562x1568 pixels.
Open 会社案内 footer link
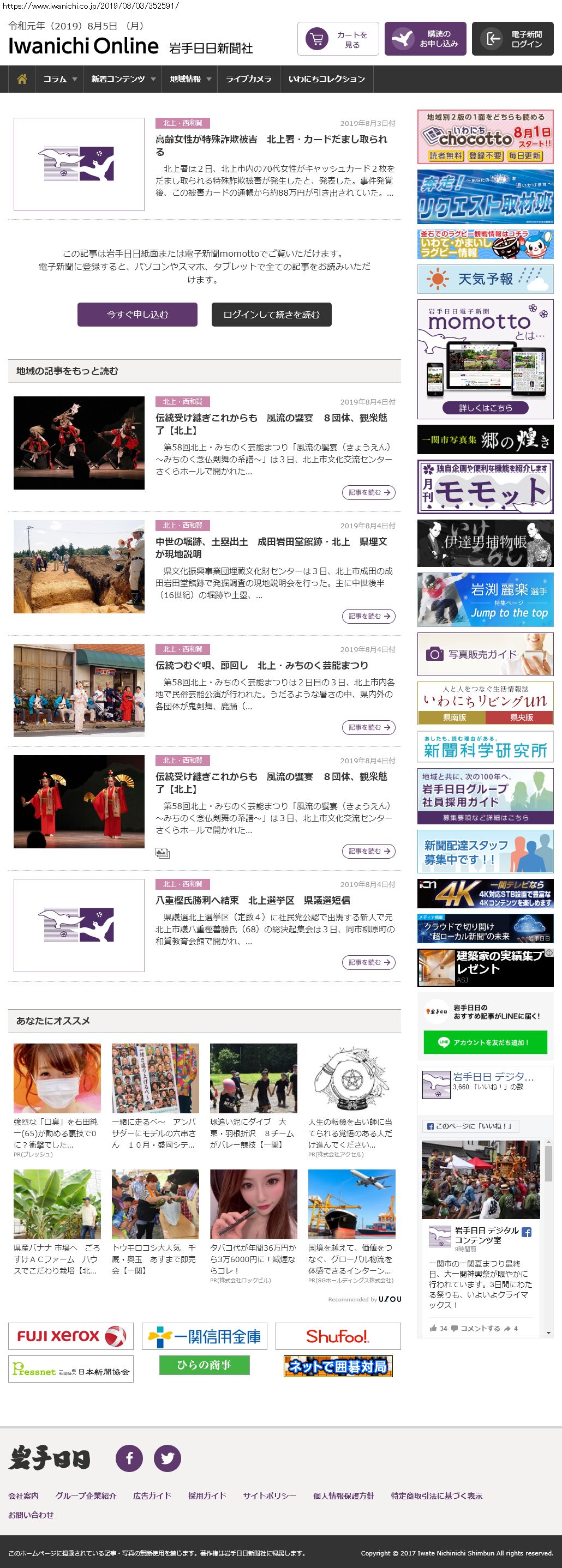pyautogui.click(x=24, y=1495)
